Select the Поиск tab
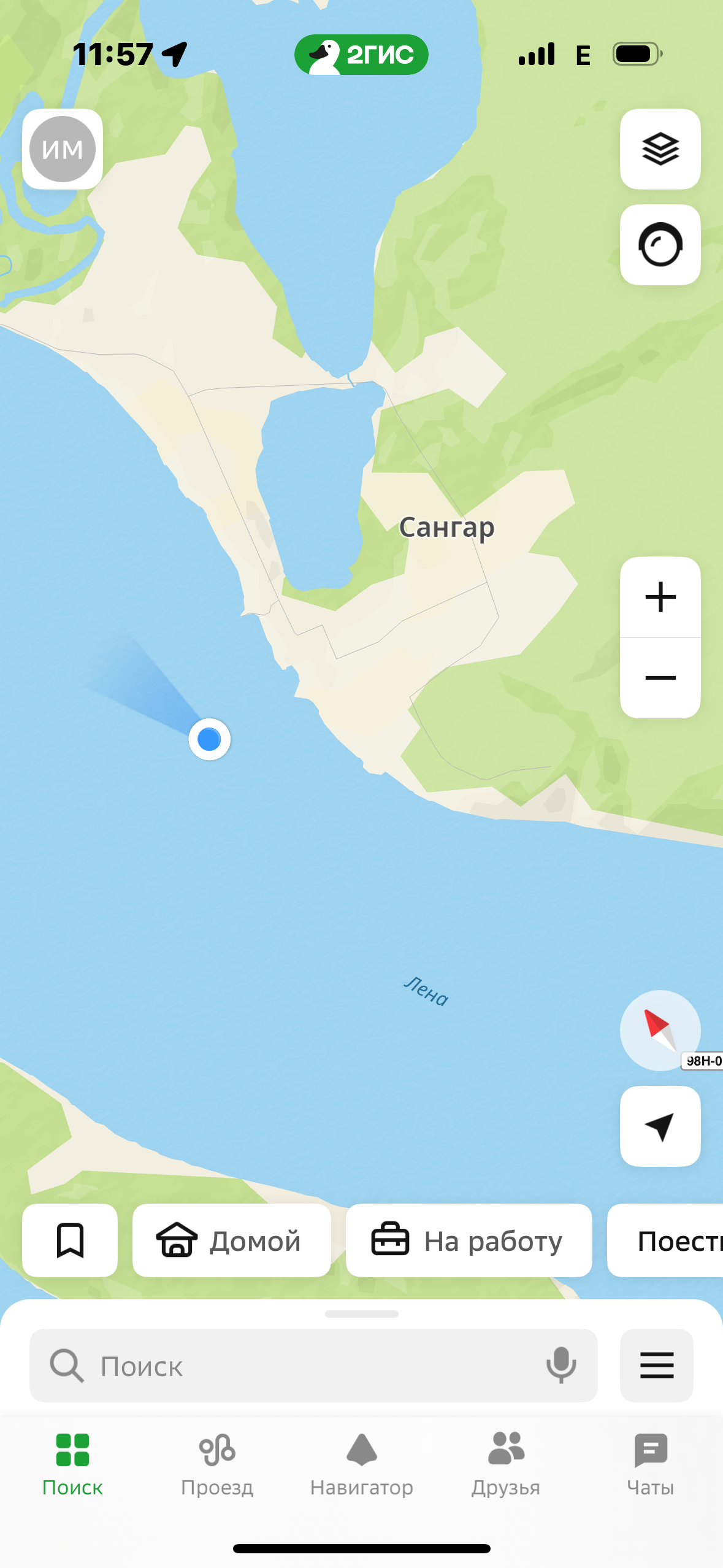Viewport: 723px width, 1568px height. (x=72, y=1464)
